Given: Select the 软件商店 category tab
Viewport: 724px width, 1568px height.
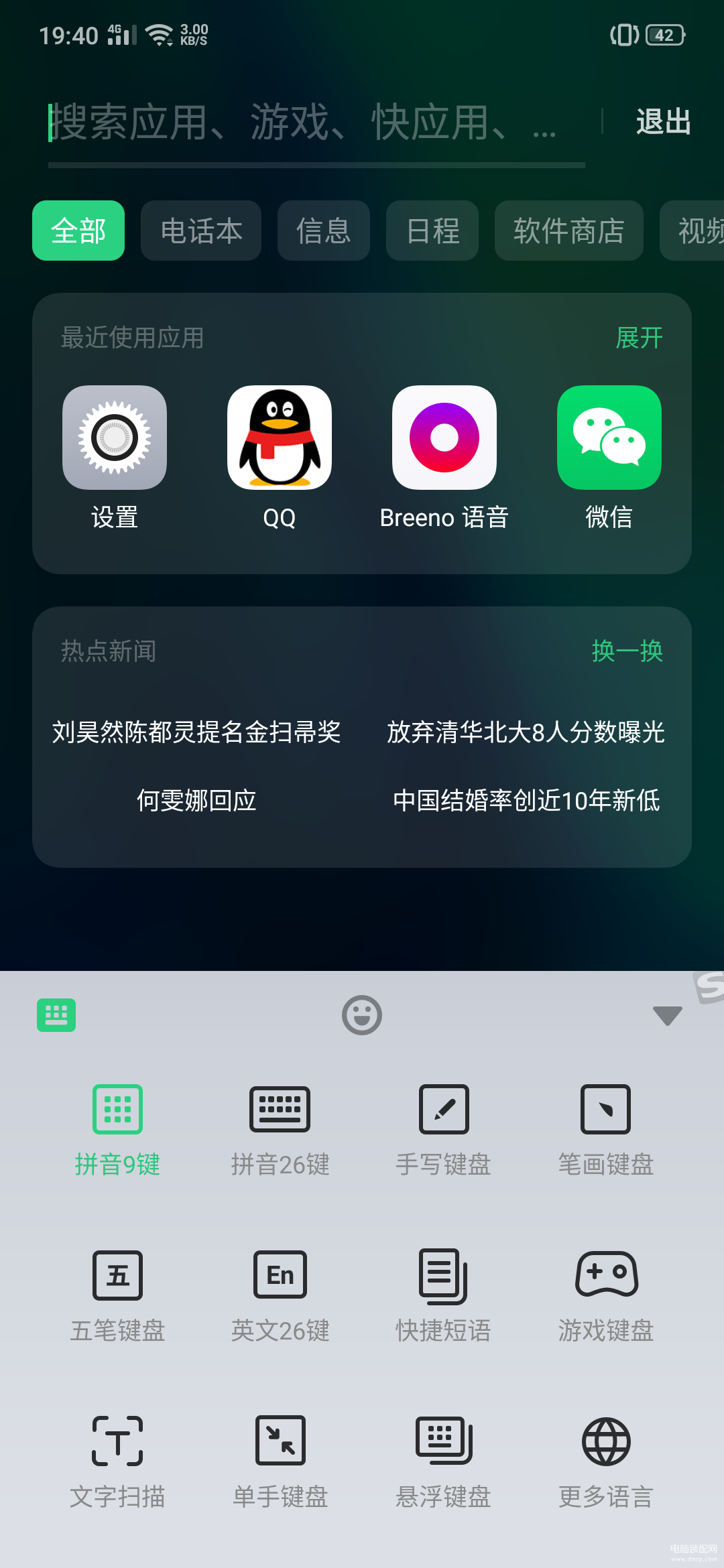Looking at the screenshot, I should [568, 231].
